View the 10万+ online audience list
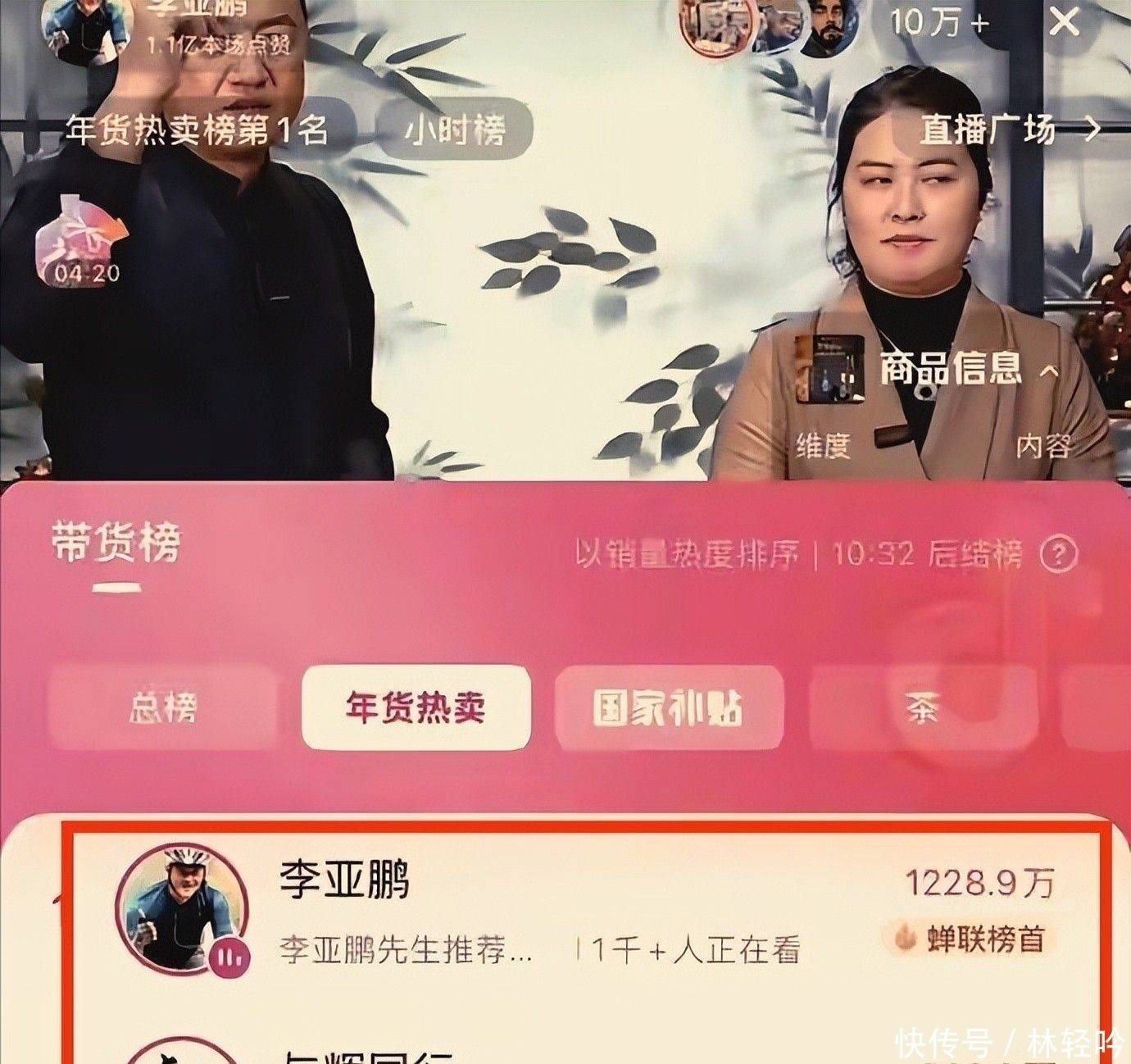1131x1064 pixels. click(938, 22)
